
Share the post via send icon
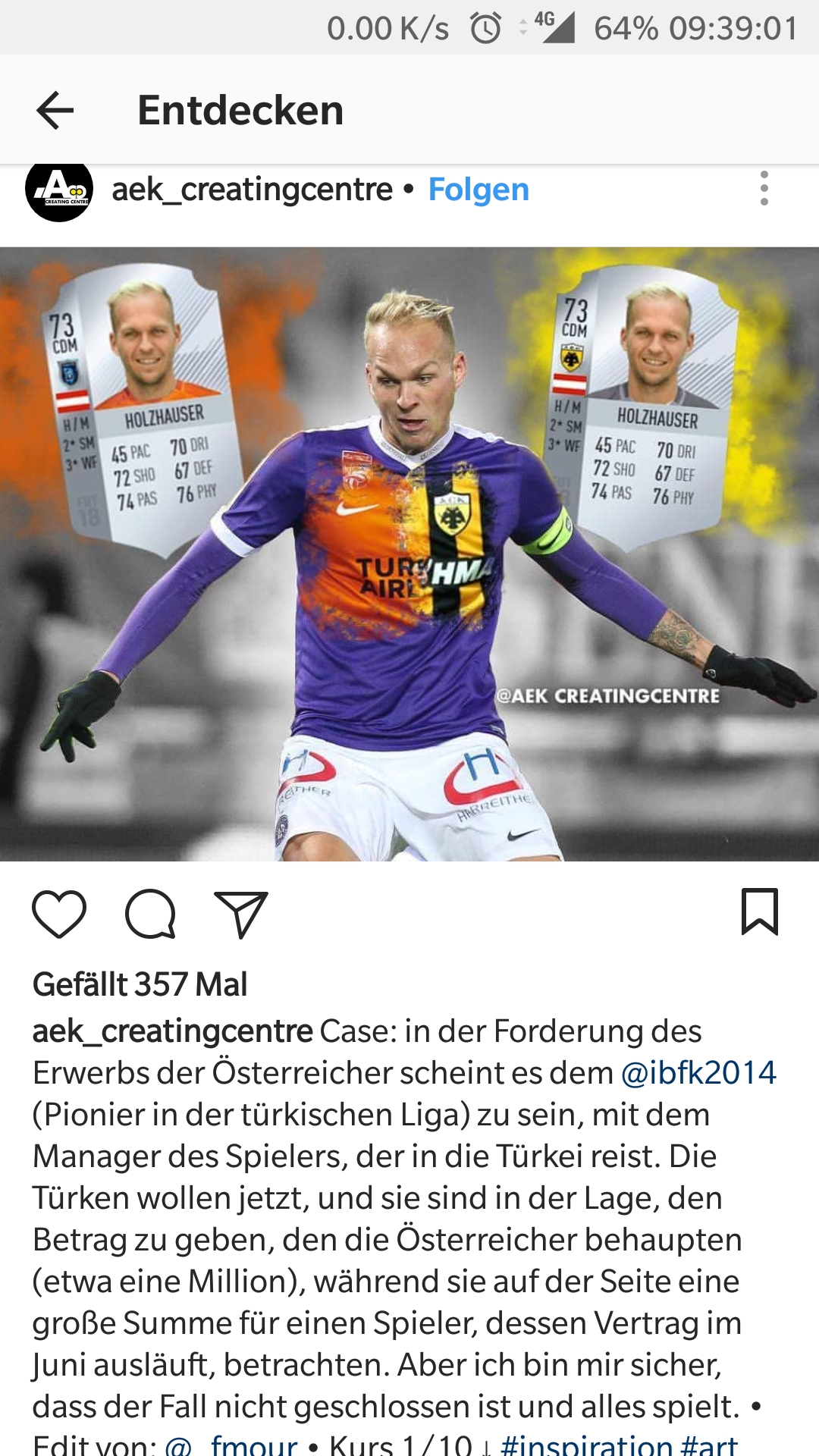[241, 914]
